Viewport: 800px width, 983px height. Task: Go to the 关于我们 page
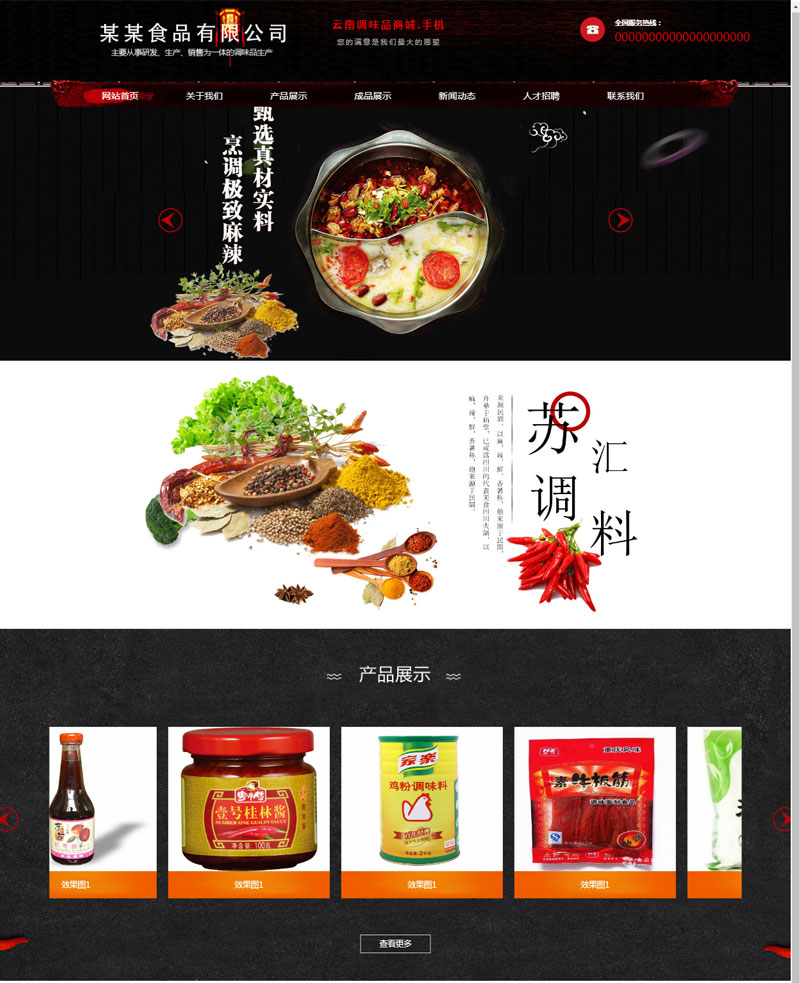pyautogui.click(x=204, y=96)
